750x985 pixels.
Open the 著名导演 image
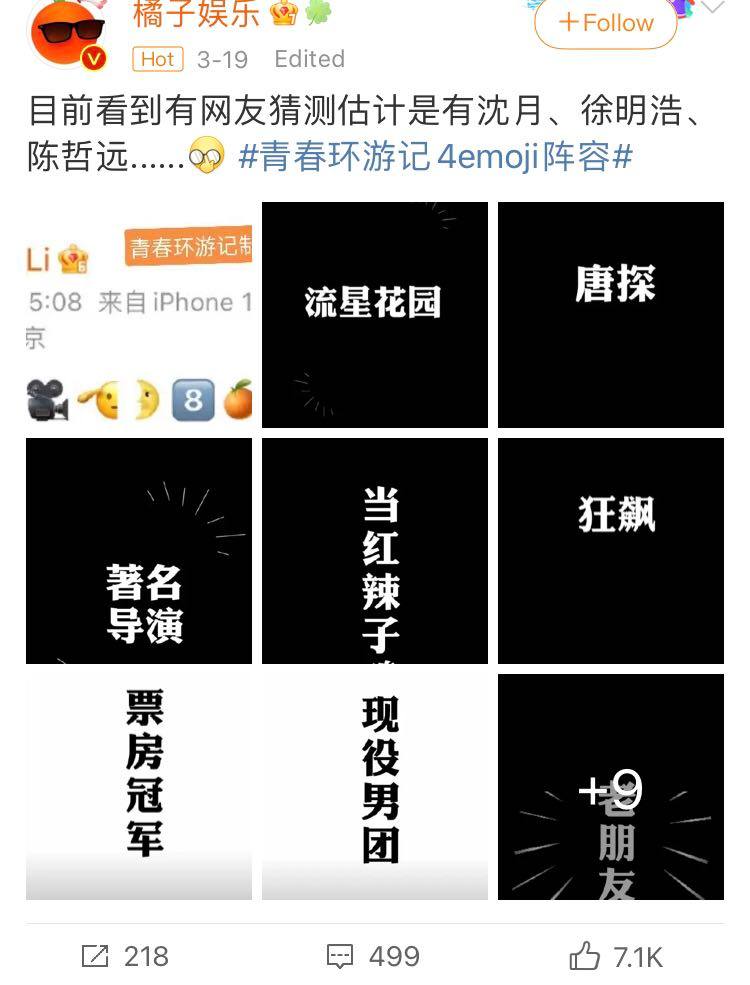coord(139,551)
